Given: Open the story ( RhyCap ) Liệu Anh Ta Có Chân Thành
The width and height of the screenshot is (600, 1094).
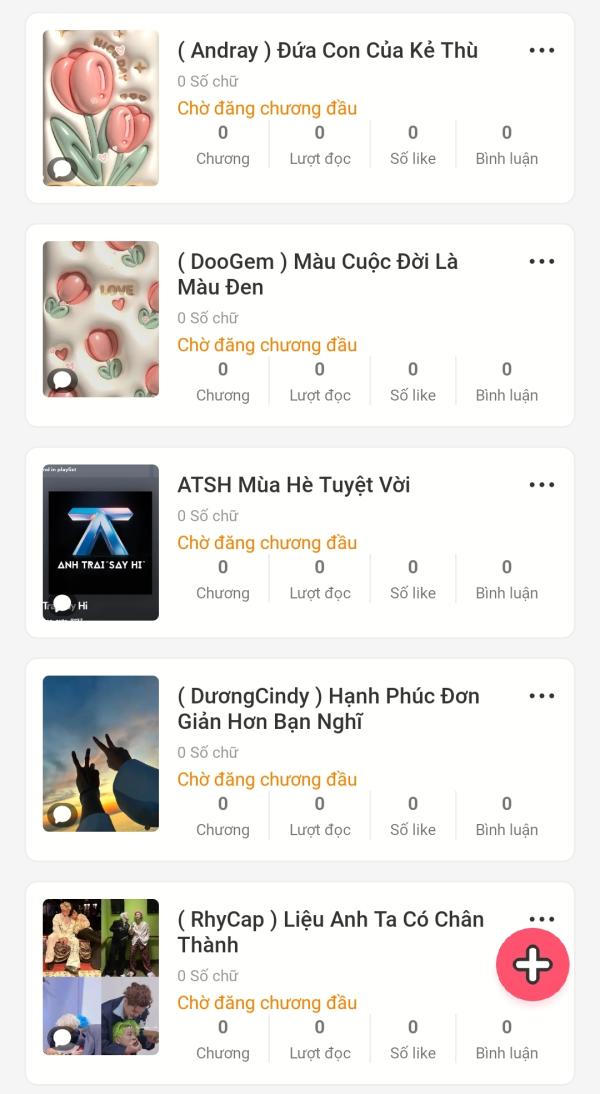Looking at the screenshot, I should pyautogui.click(x=330, y=931).
